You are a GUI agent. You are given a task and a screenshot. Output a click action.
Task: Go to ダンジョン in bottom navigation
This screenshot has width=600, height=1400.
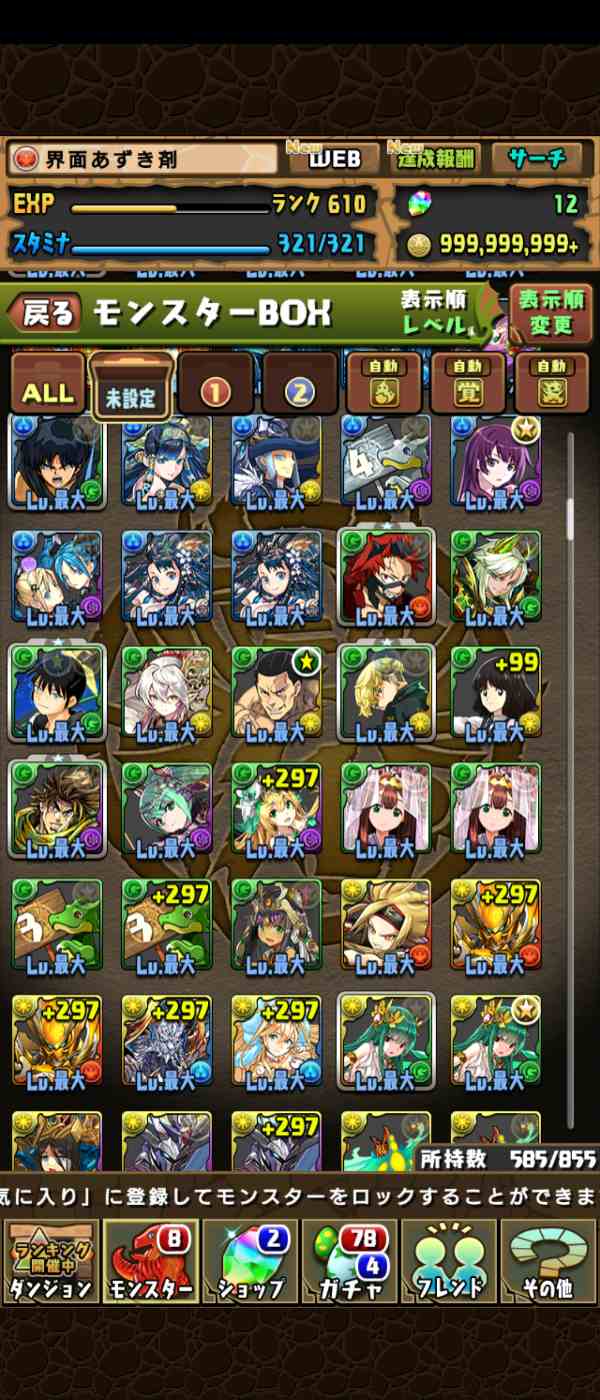pyautogui.click(x=50, y=1260)
